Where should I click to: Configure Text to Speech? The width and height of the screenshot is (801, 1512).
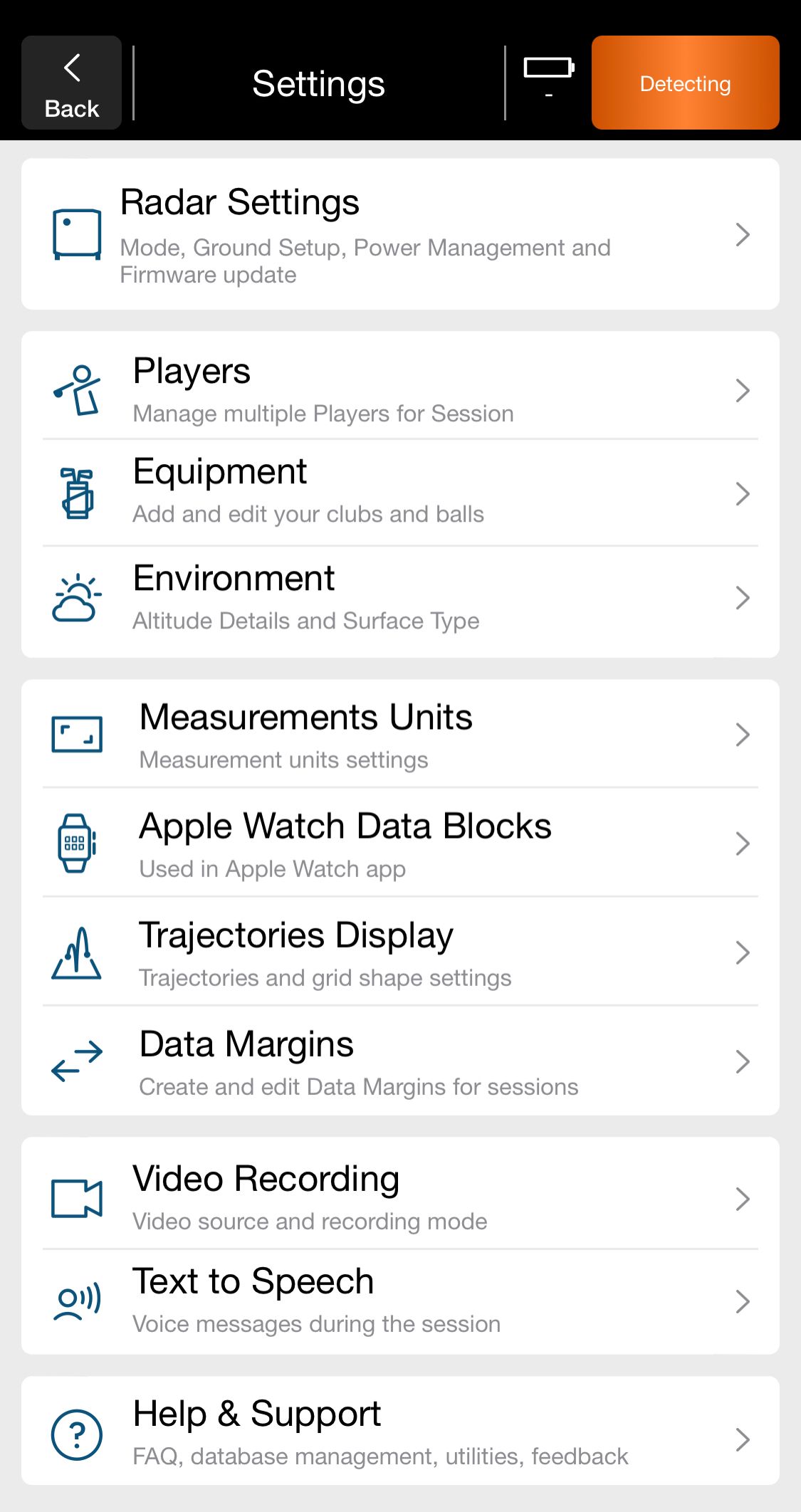coord(400,1301)
